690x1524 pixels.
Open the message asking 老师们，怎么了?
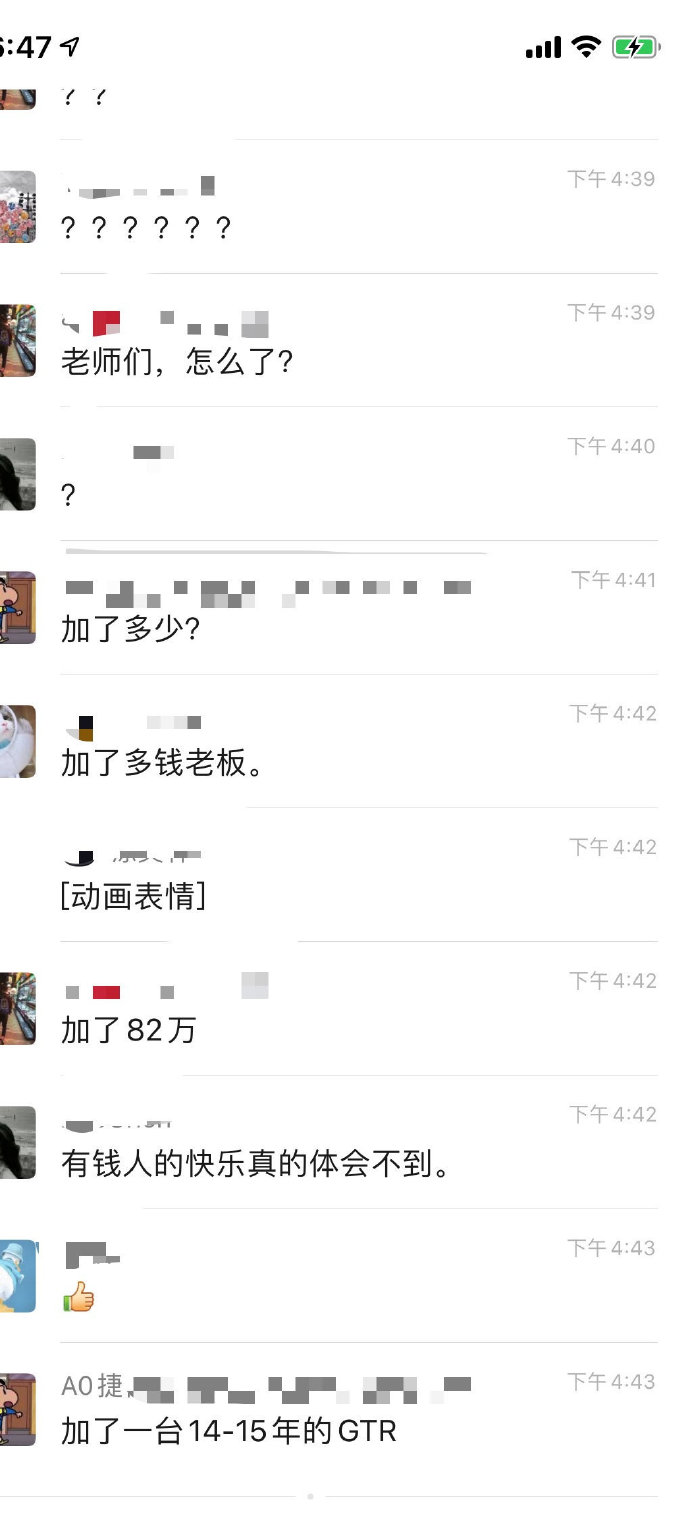click(x=178, y=361)
